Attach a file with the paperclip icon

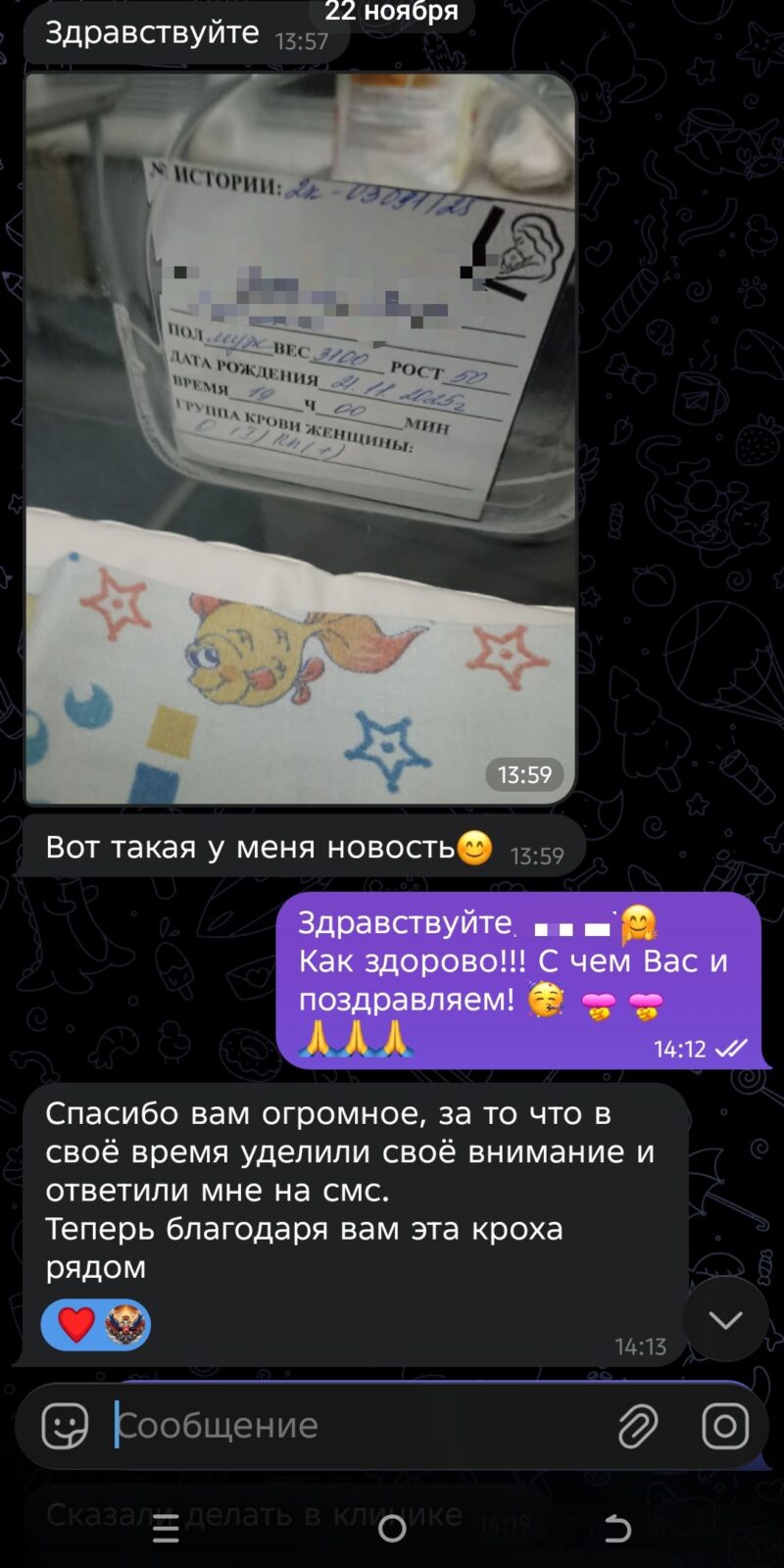(637, 1425)
